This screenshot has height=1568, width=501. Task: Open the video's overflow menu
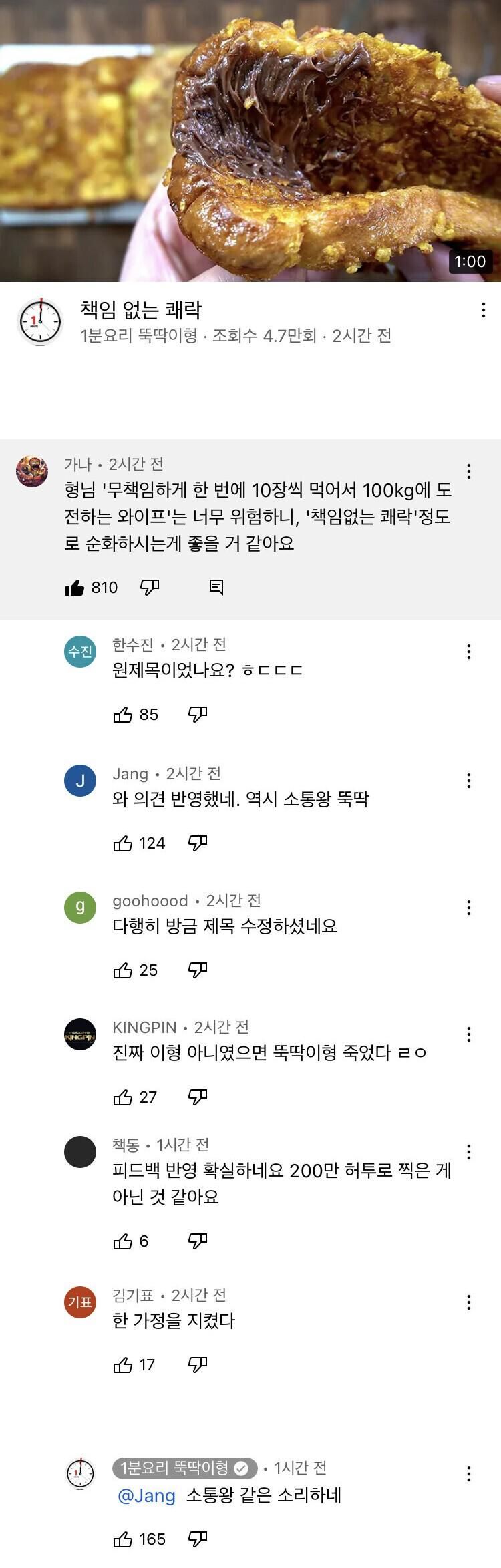tap(483, 310)
